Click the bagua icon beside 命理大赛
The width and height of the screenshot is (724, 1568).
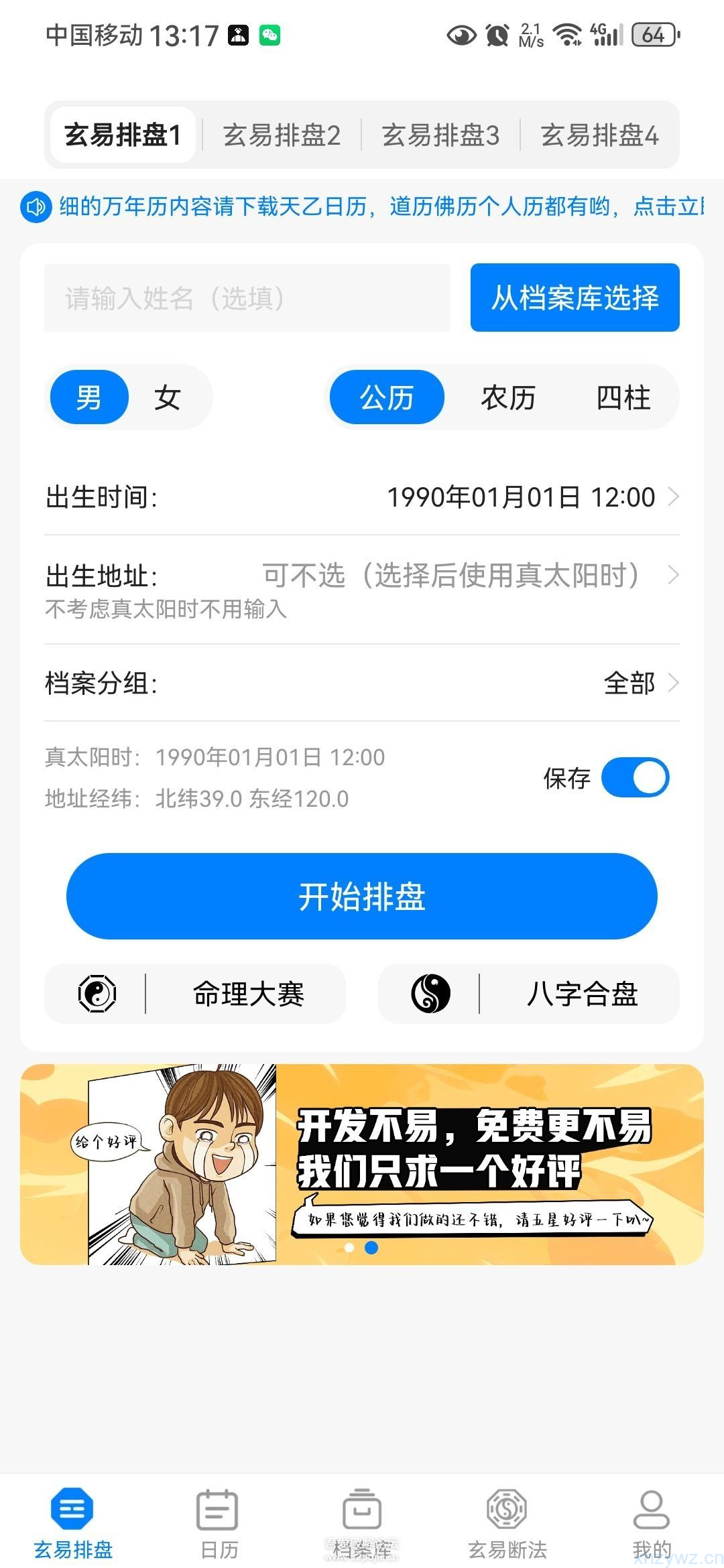[98, 994]
